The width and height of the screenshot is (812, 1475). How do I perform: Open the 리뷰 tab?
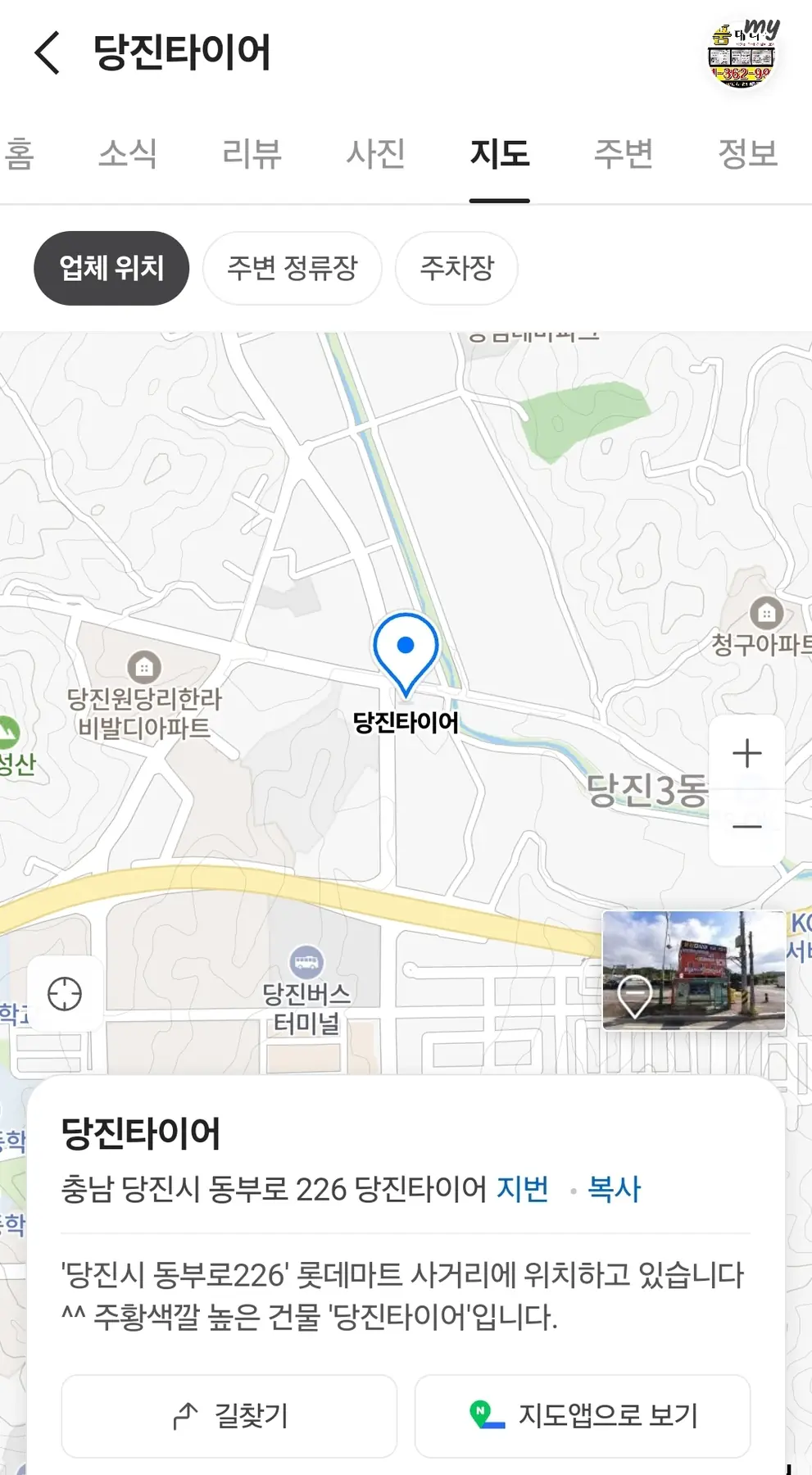tap(252, 153)
